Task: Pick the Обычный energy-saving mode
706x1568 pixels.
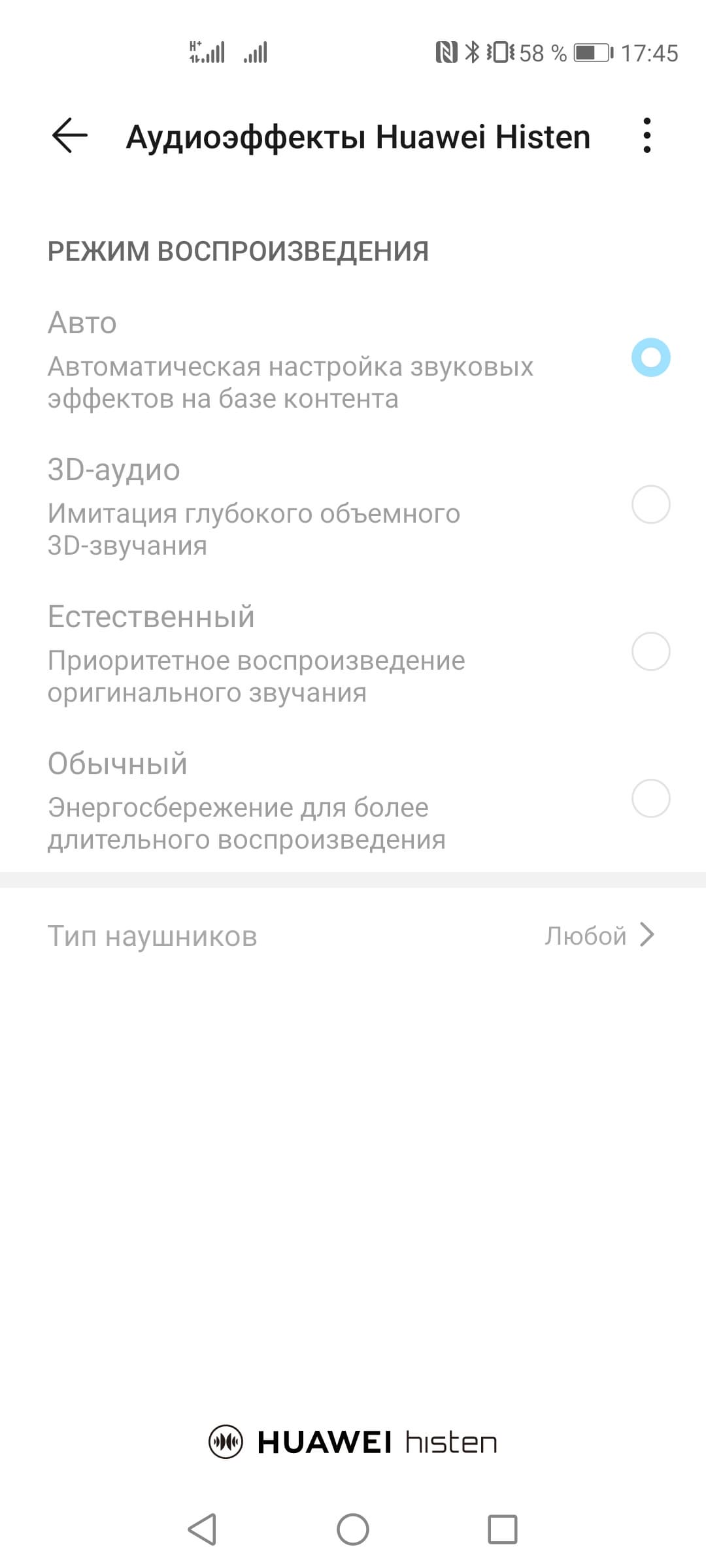Action: 650,798
